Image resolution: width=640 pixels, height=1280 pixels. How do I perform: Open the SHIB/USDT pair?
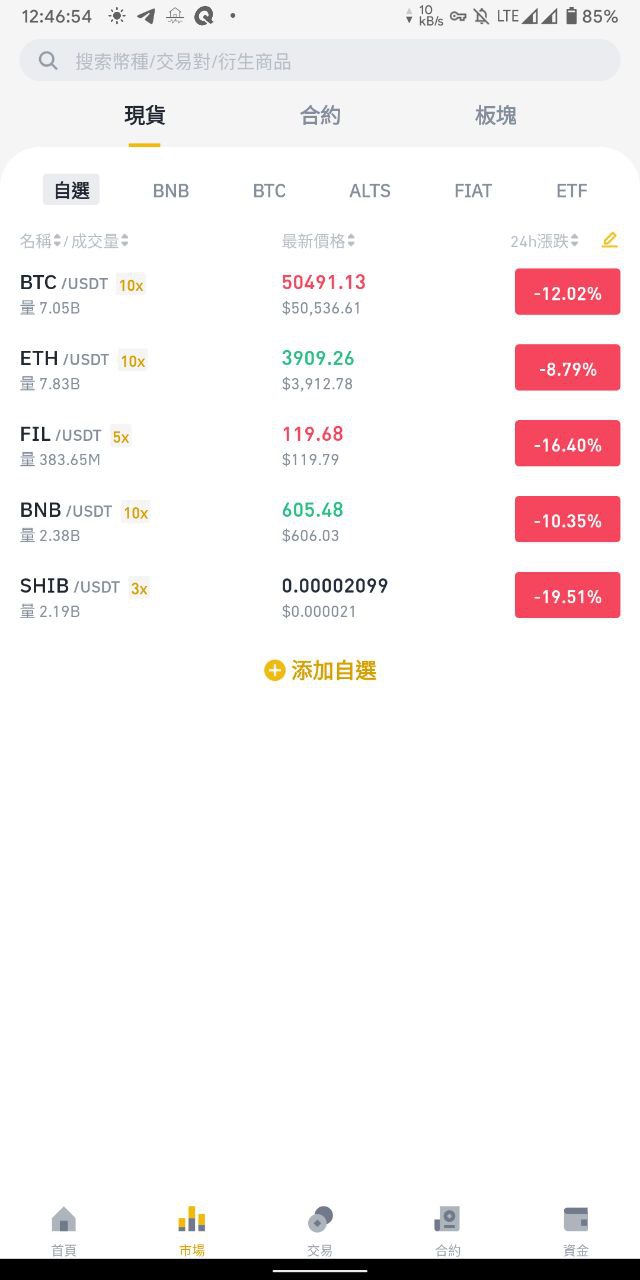[x=320, y=597]
